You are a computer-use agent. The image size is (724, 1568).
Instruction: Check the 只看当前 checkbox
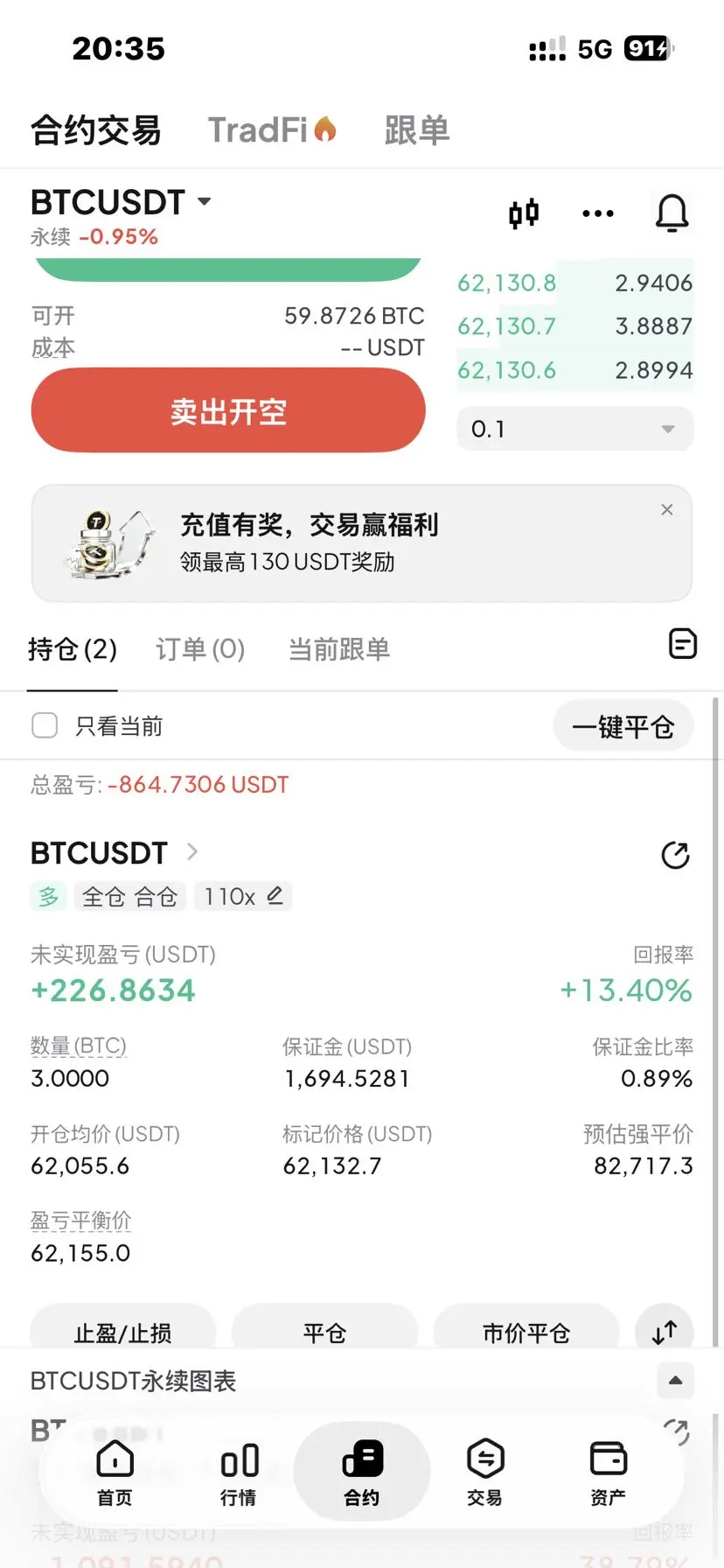click(x=45, y=725)
